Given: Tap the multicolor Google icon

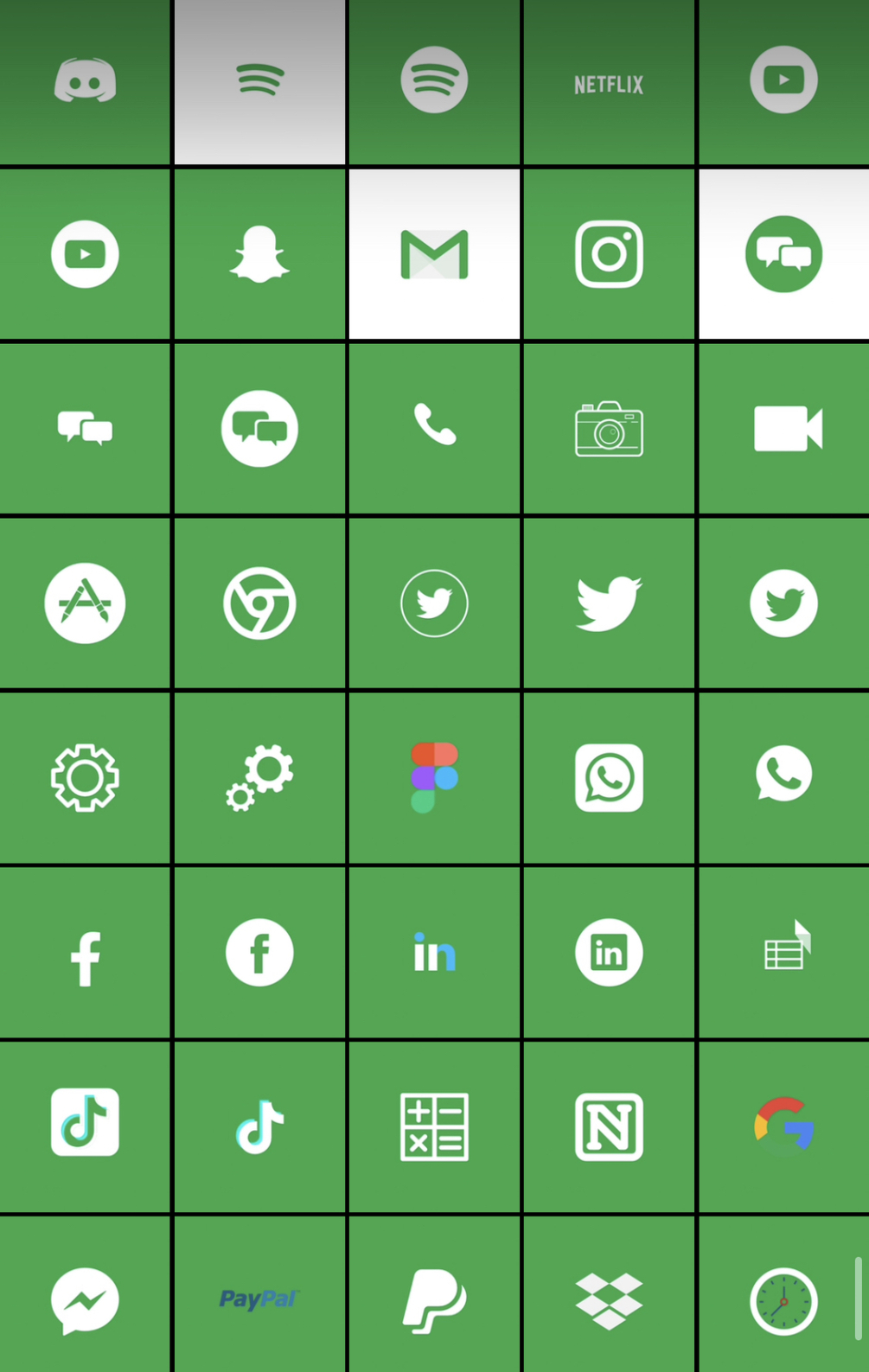Looking at the screenshot, I should click(x=783, y=1126).
